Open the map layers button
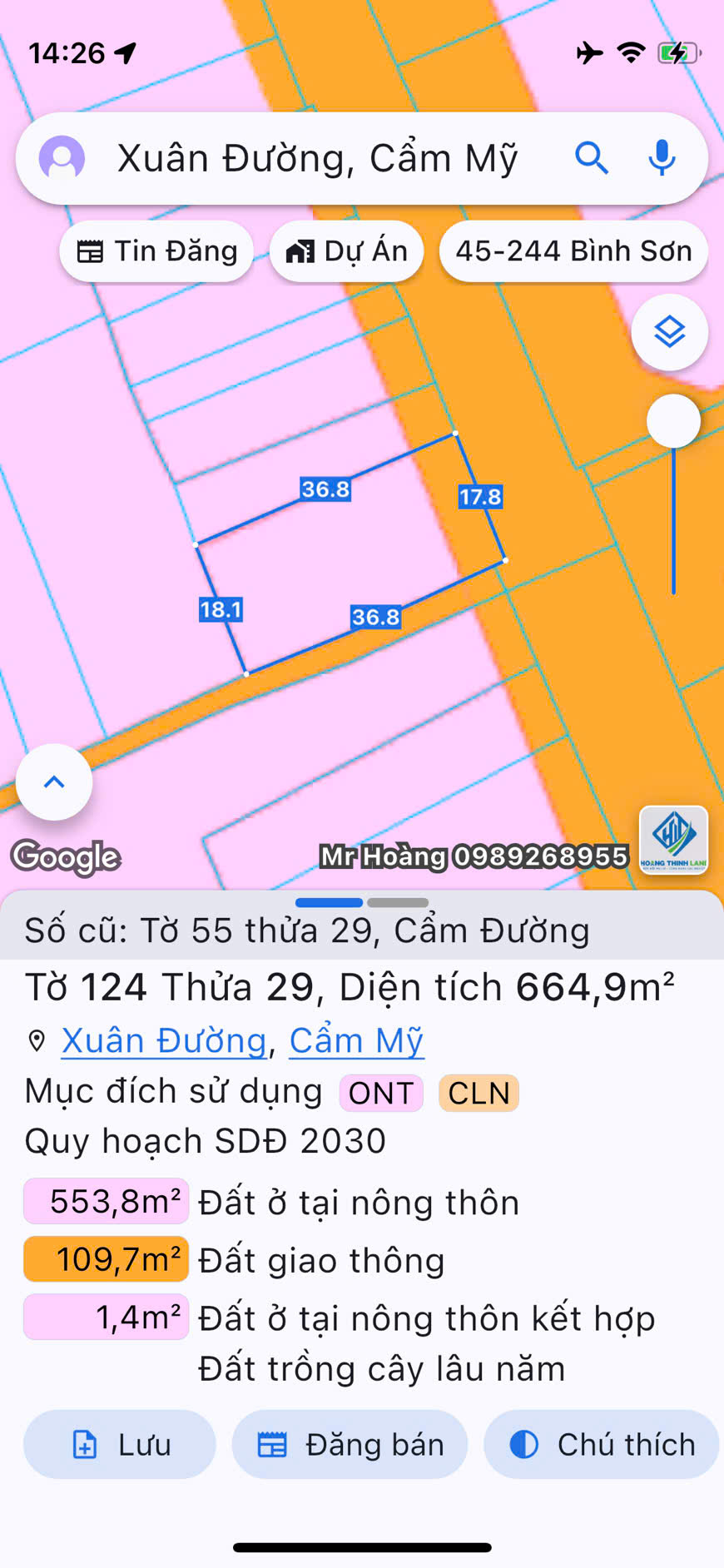The width and height of the screenshot is (724, 1568). 669,333
